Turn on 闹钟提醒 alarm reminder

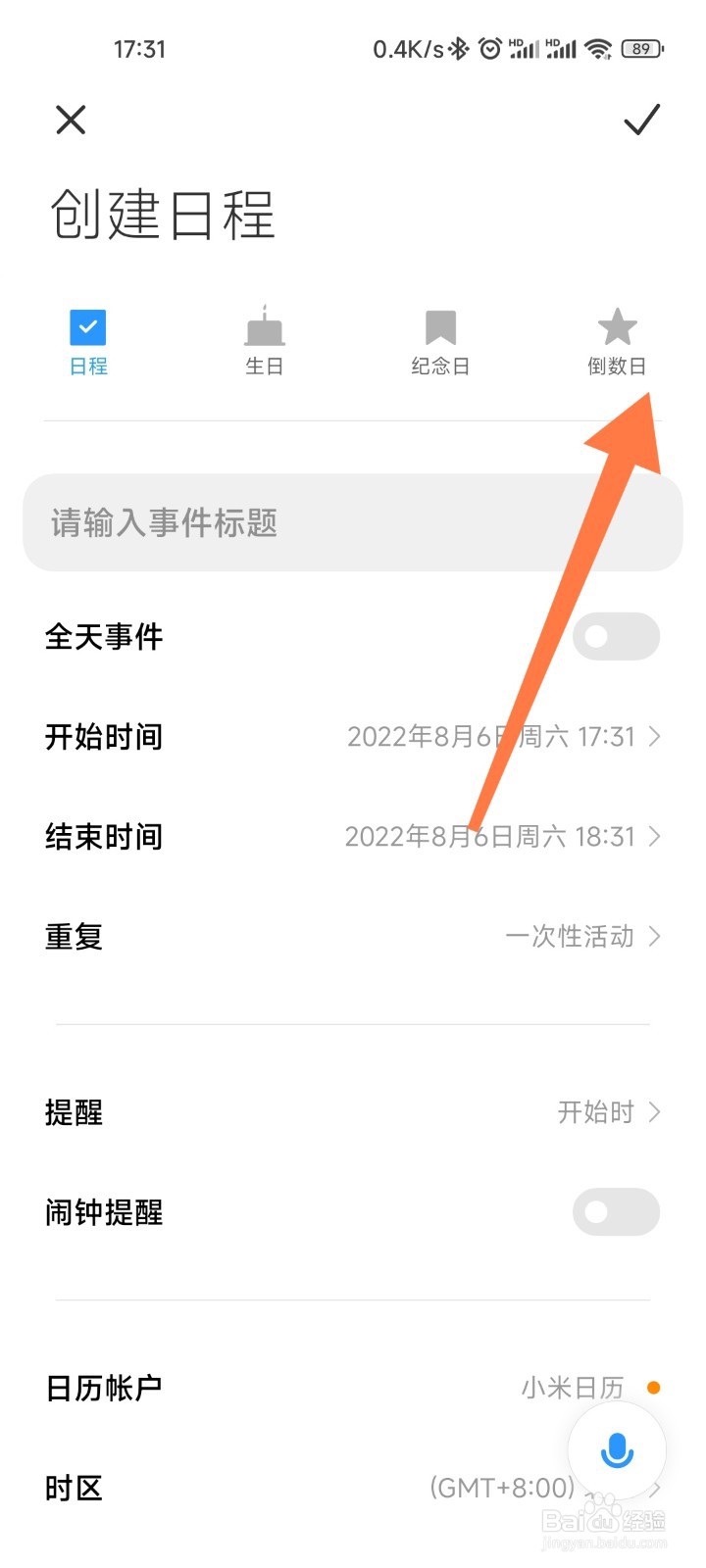pyautogui.click(x=616, y=1212)
